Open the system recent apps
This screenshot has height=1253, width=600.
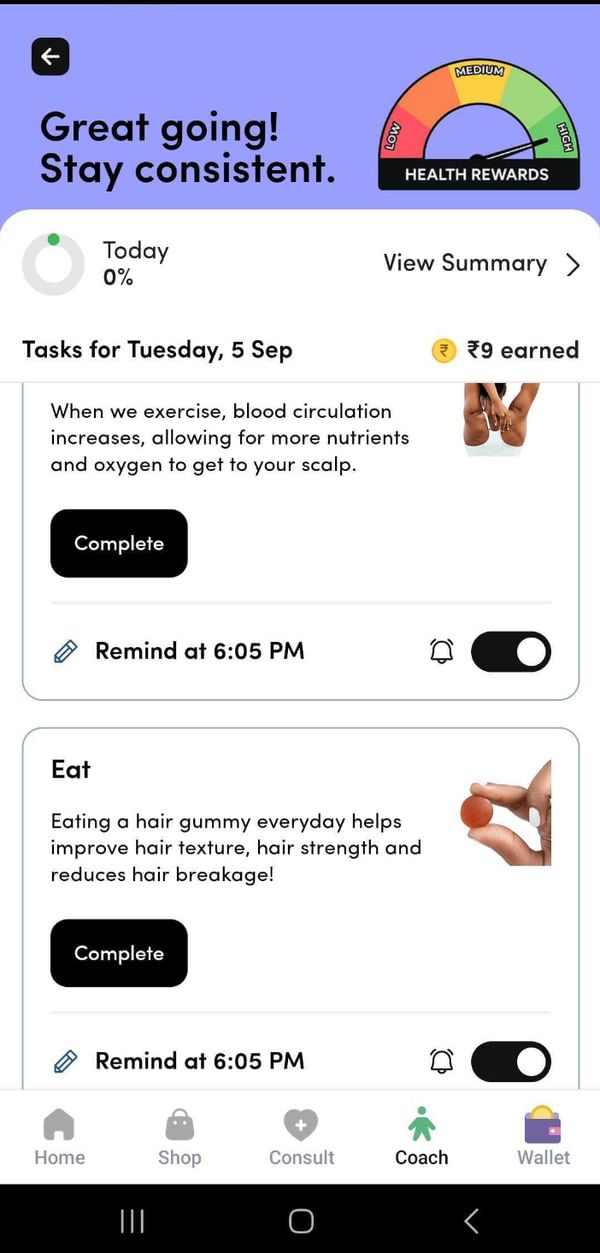tap(132, 1220)
